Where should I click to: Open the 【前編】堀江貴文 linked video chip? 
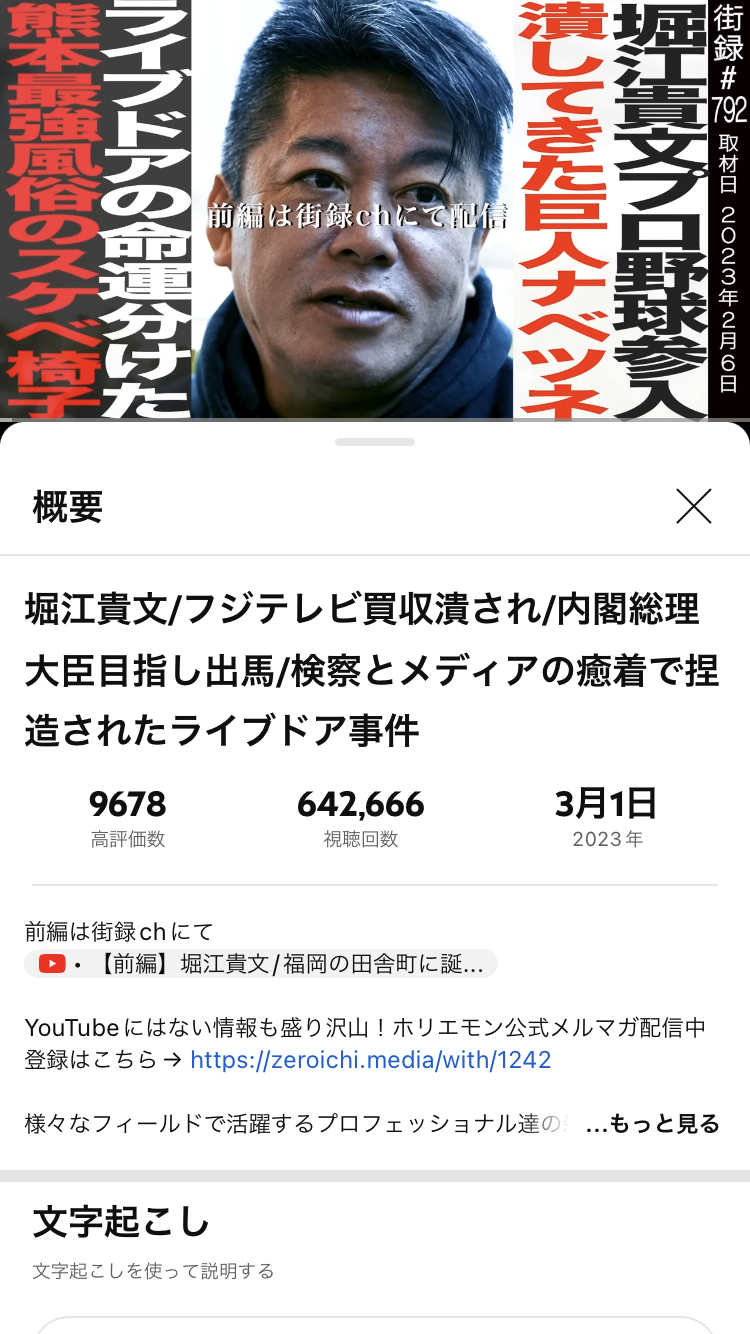tap(260, 964)
